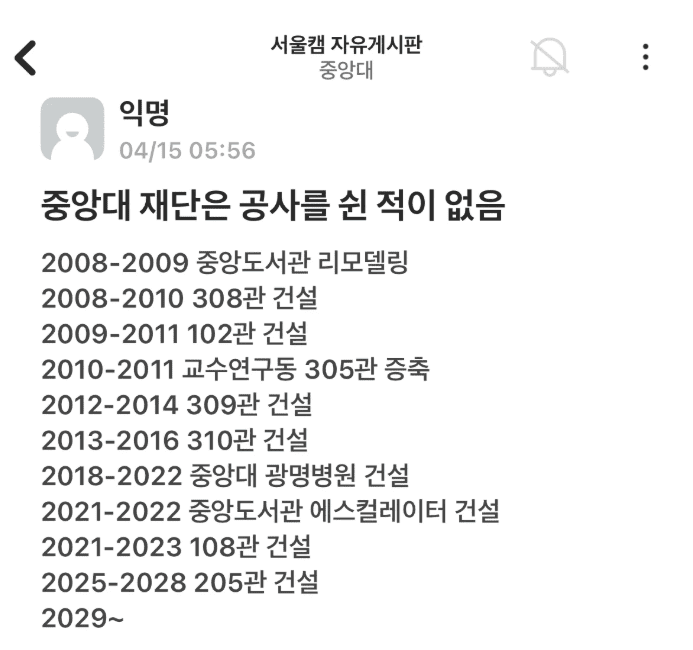Open the three-dot overflow menu

[x=646, y=57]
